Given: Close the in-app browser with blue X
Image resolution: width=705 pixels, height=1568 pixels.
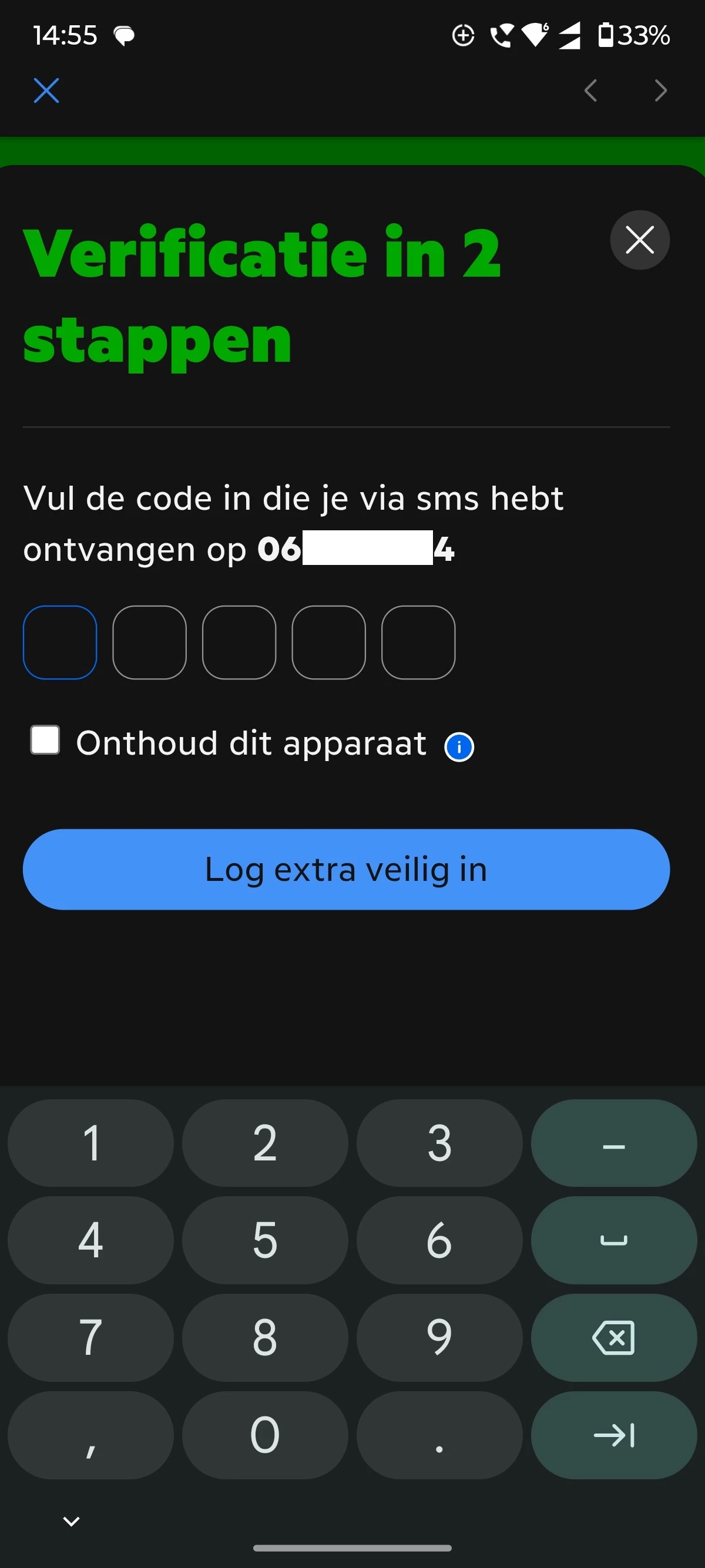Looking at the screenshot, I should point(46,90).
